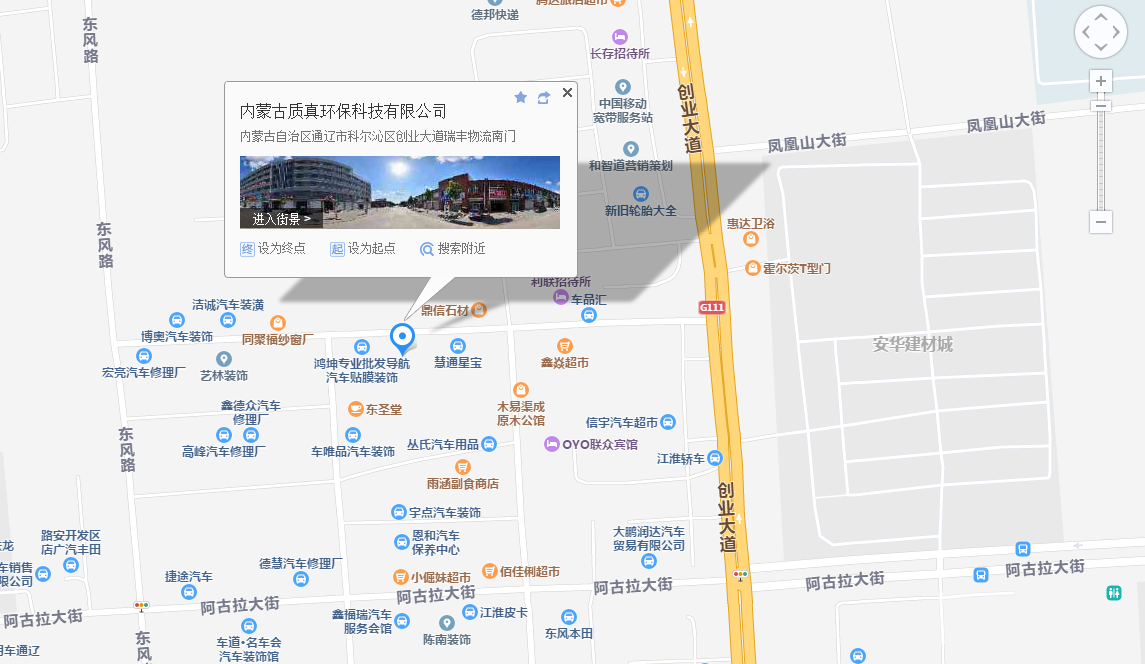Screen dimensions: 1145x664
Task: Set this place as start point (设为起点)
Action: [x=363, y=249]
